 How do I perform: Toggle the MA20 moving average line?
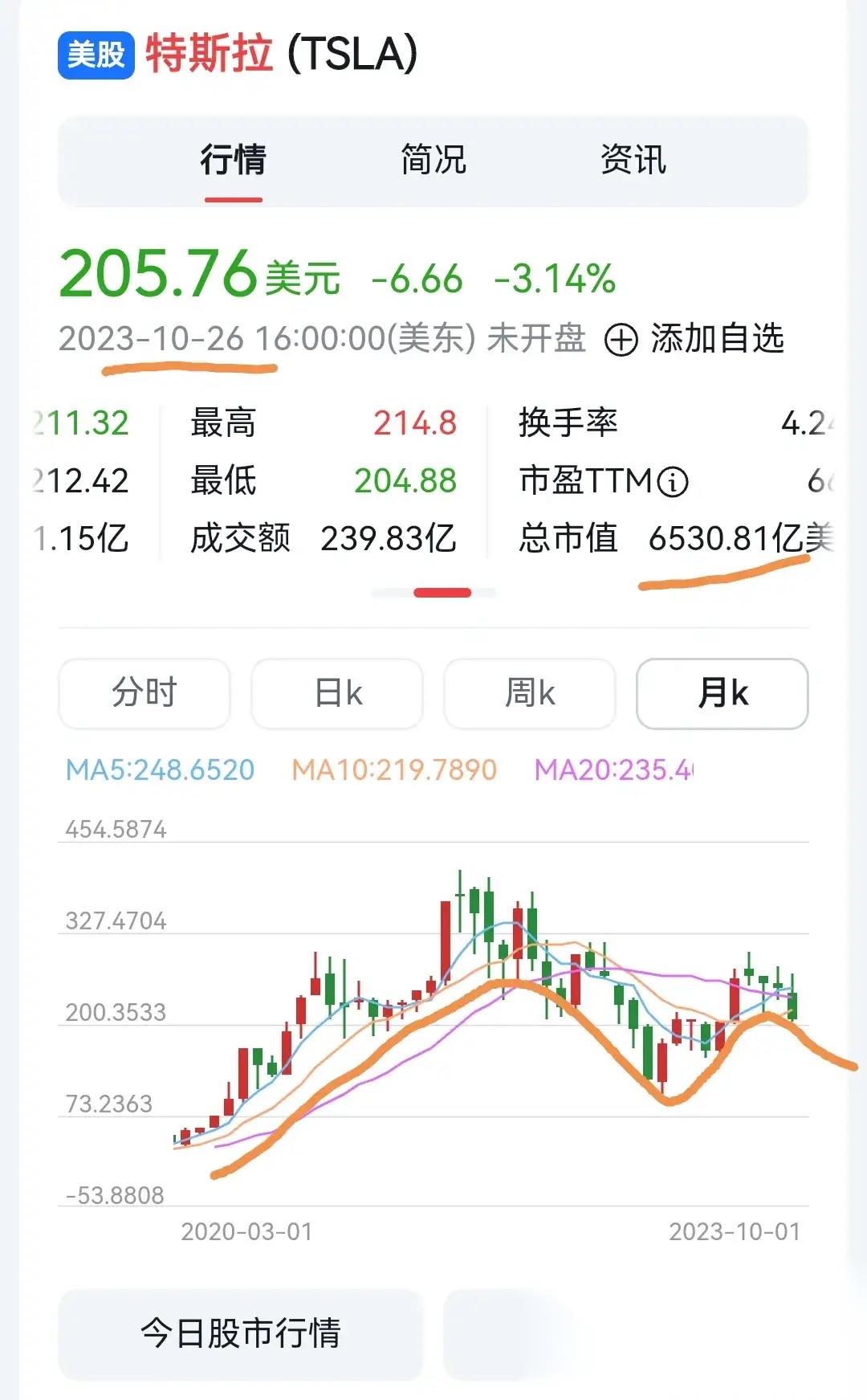pos(619,769)
